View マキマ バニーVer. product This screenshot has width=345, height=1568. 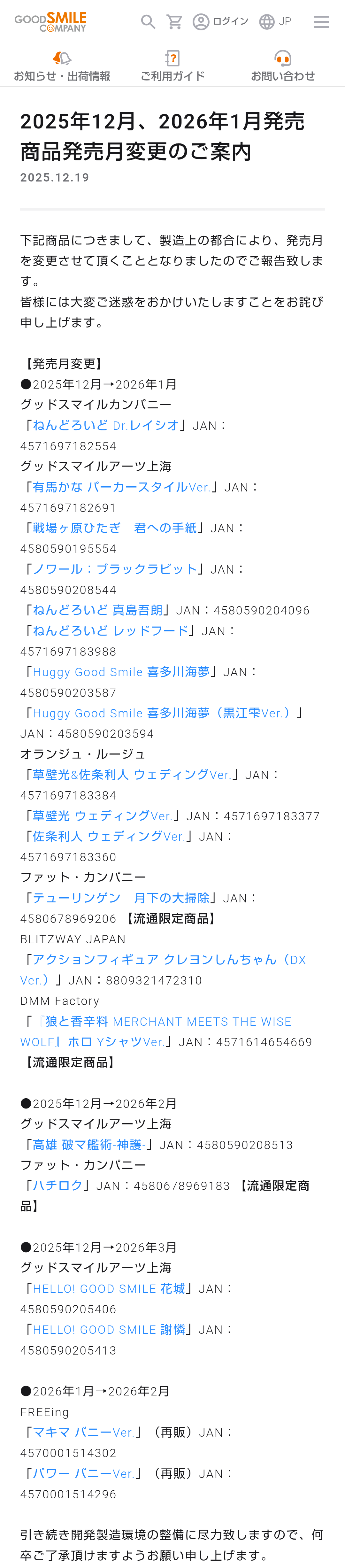83,1432
